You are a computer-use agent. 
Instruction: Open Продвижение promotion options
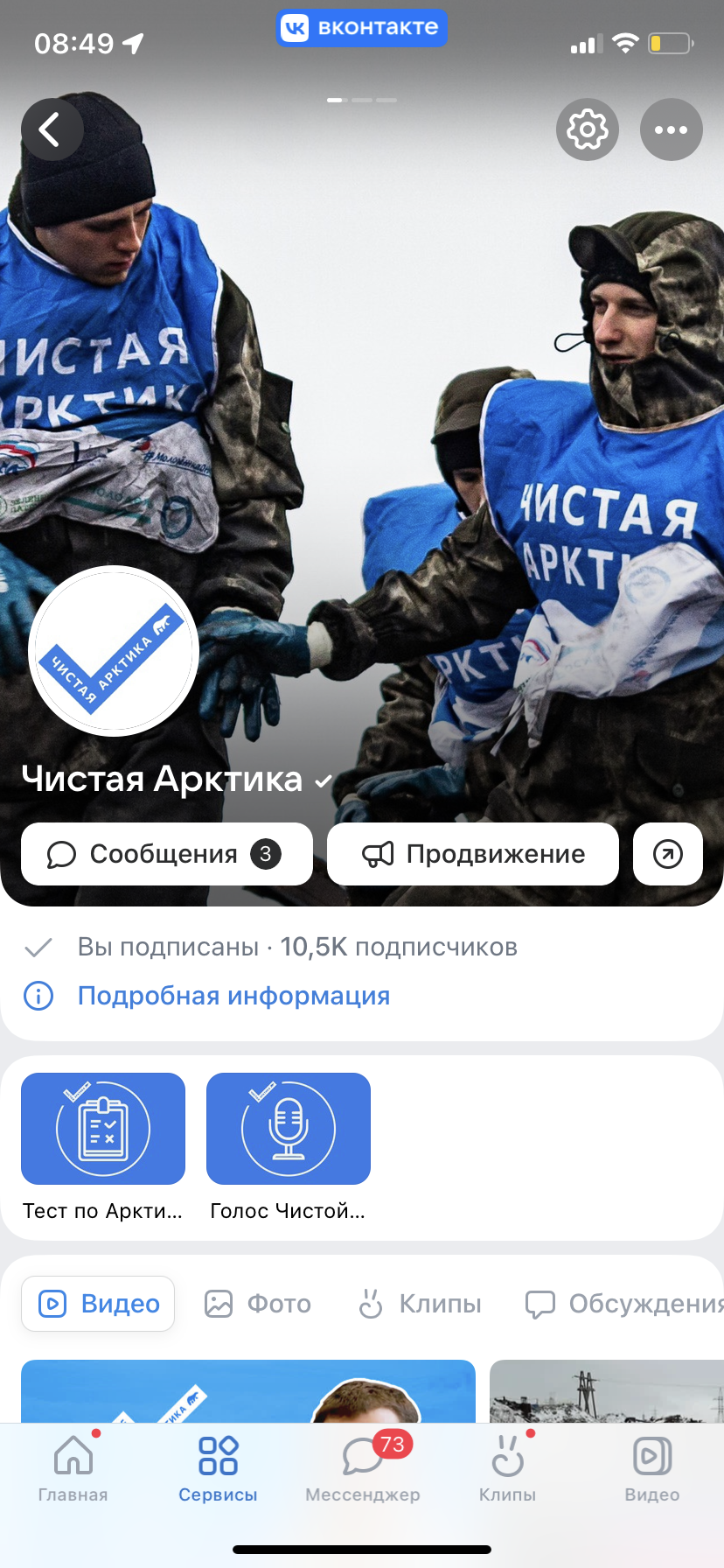[x=472, y=853]
